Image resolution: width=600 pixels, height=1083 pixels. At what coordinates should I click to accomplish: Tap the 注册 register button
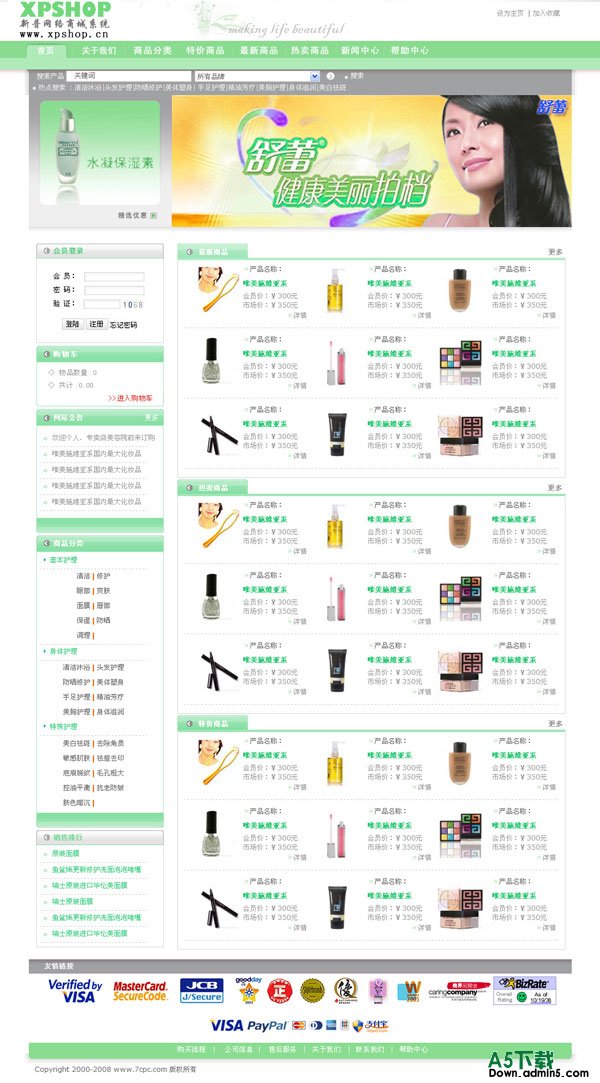tap(96, 324)
